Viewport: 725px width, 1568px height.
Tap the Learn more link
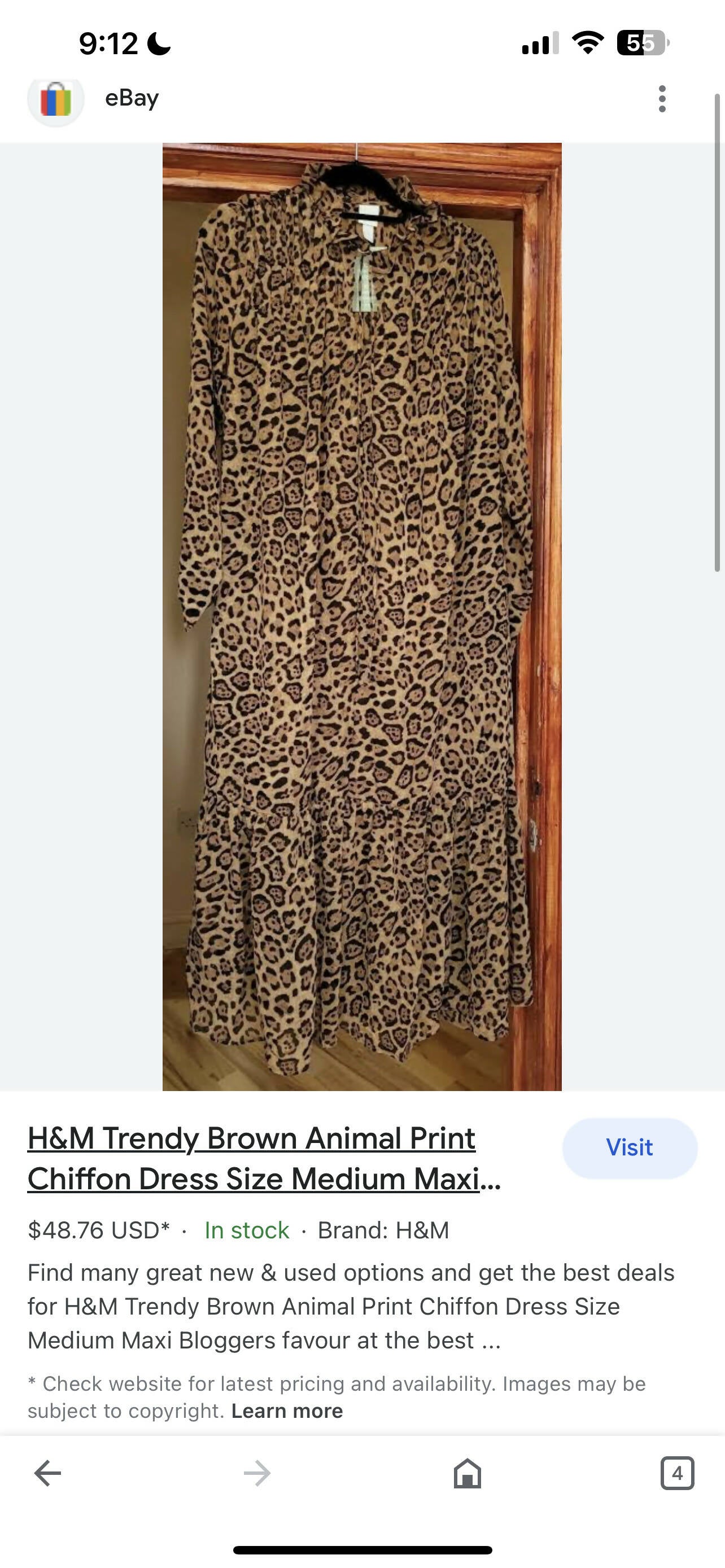point(287,1411)
